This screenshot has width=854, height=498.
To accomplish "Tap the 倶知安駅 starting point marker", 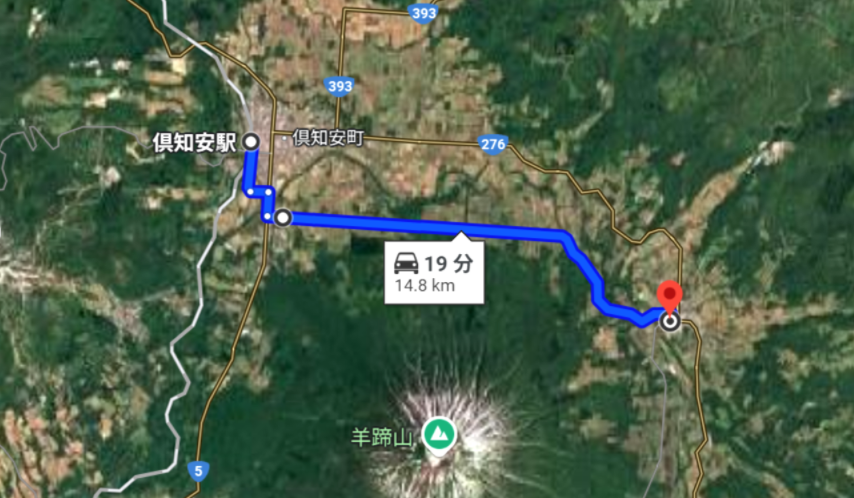I will coord(250,142).
